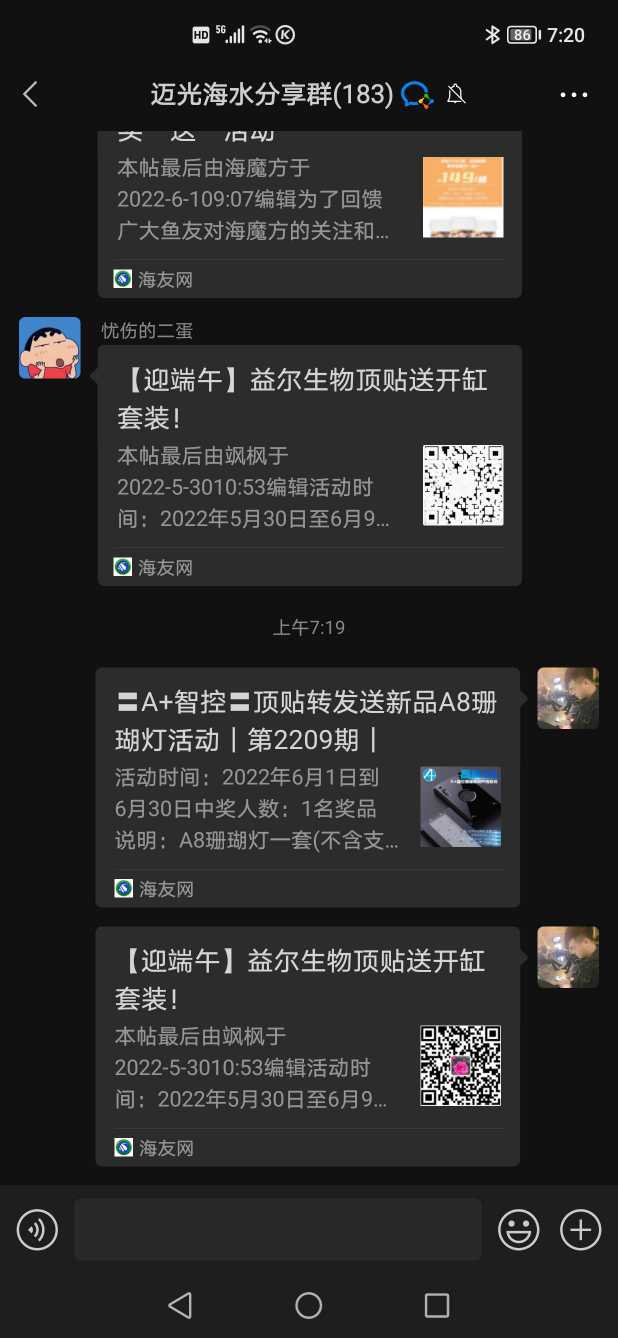Open 忧伤的二蛋's shared 益尔生物 post card
Viewport: 618px width, 1338px height.
(309, 465)
